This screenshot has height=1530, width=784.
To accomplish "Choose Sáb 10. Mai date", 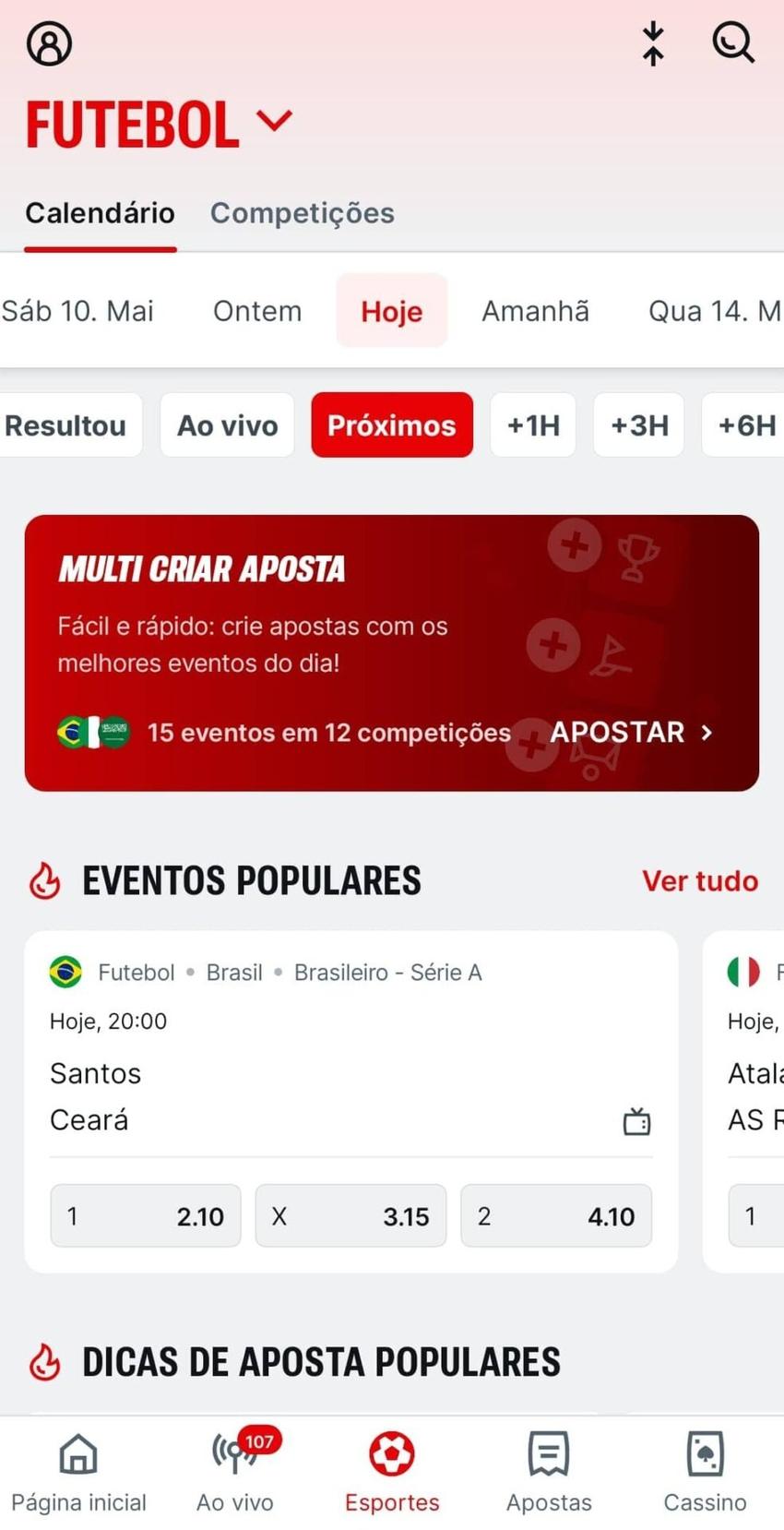I will point(77,311).
